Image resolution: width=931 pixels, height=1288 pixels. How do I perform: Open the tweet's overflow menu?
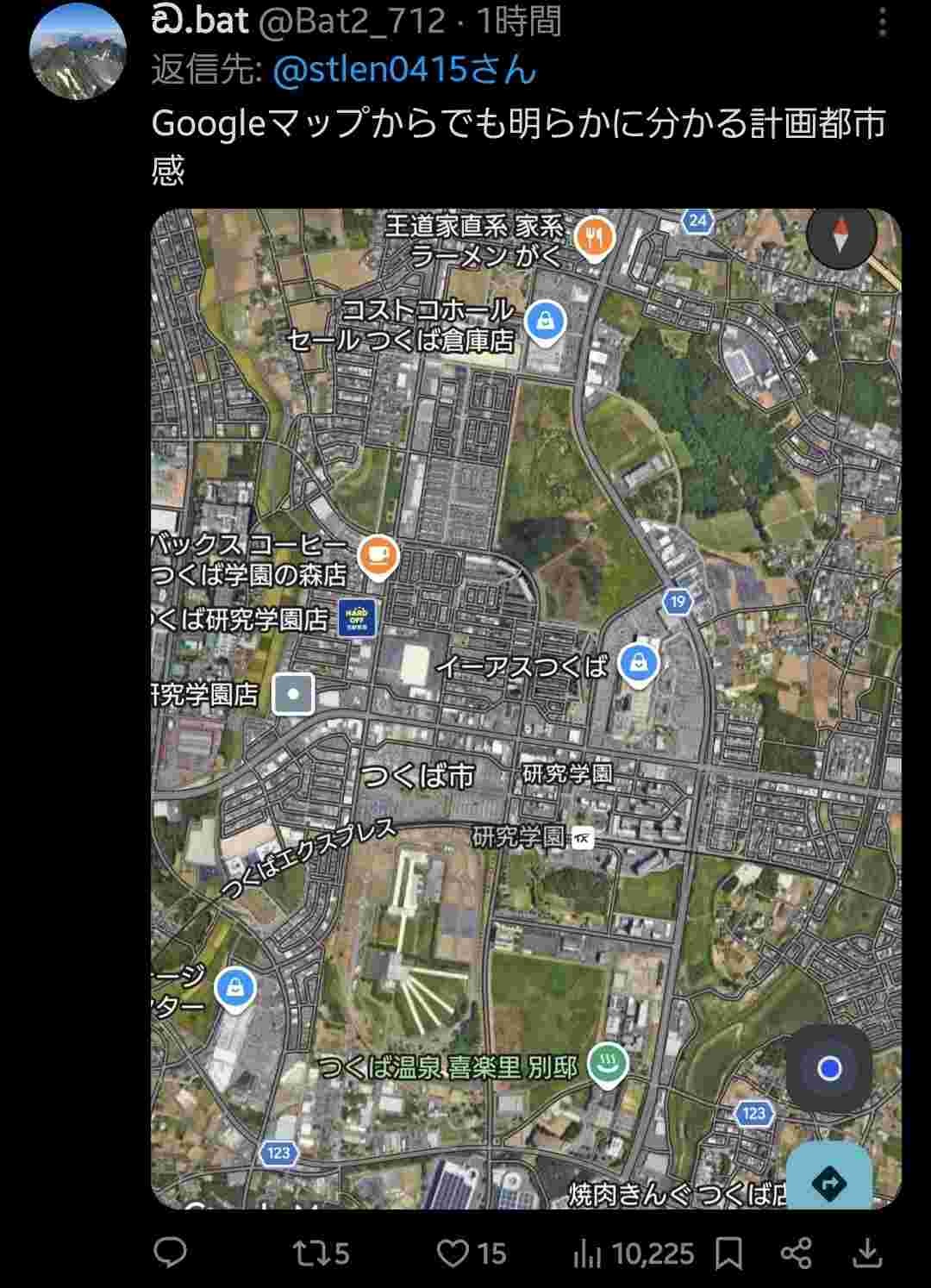[882, 22]
